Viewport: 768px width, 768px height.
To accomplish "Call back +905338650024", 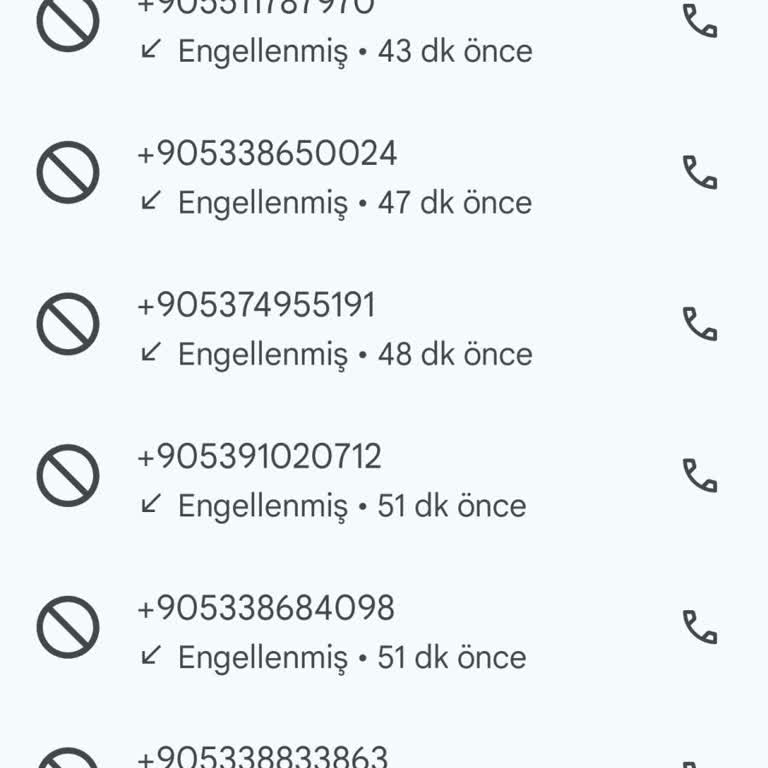I will [700, 173].
